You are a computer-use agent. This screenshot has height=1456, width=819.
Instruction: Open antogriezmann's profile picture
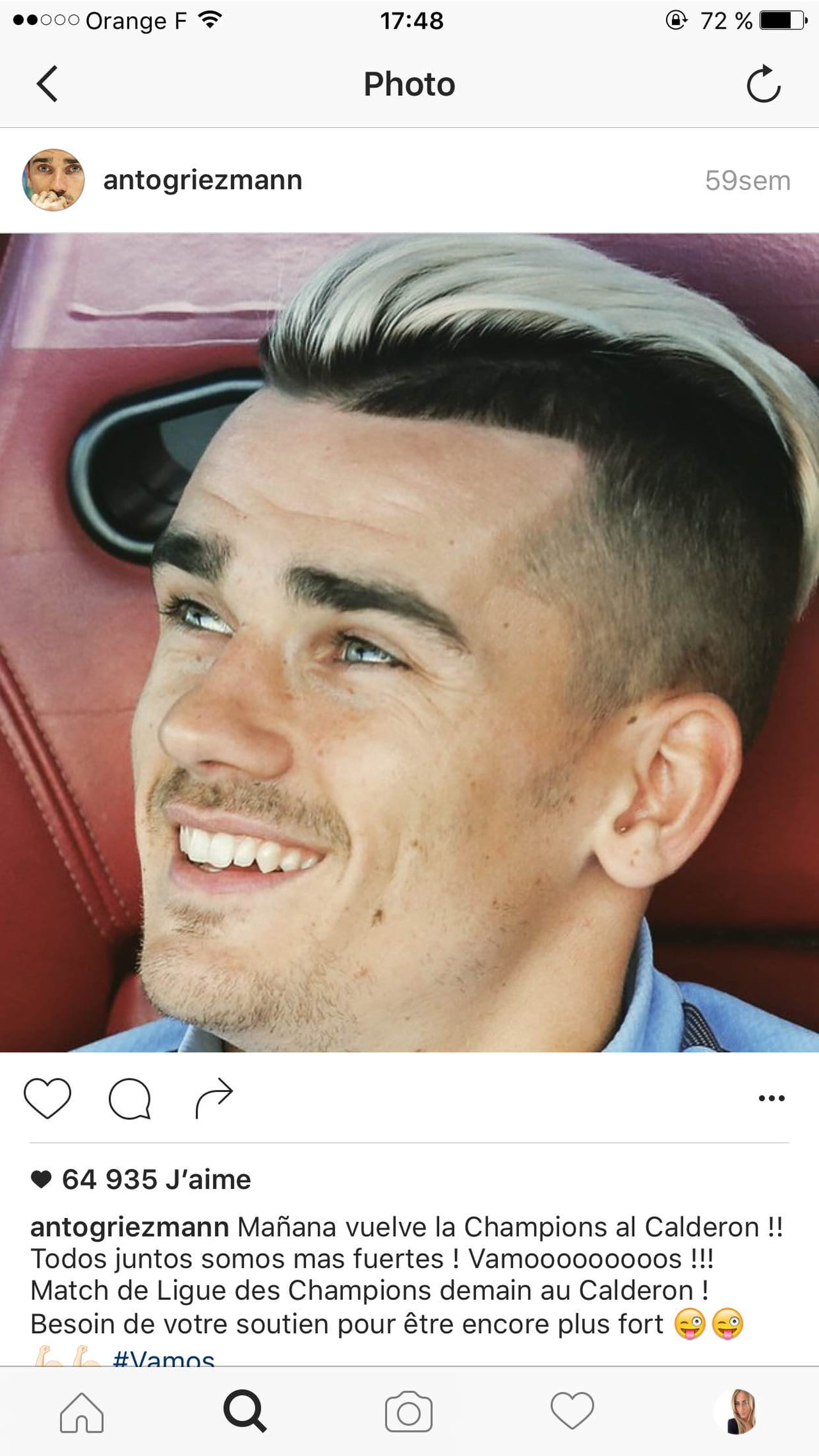[x=54, y=180]
